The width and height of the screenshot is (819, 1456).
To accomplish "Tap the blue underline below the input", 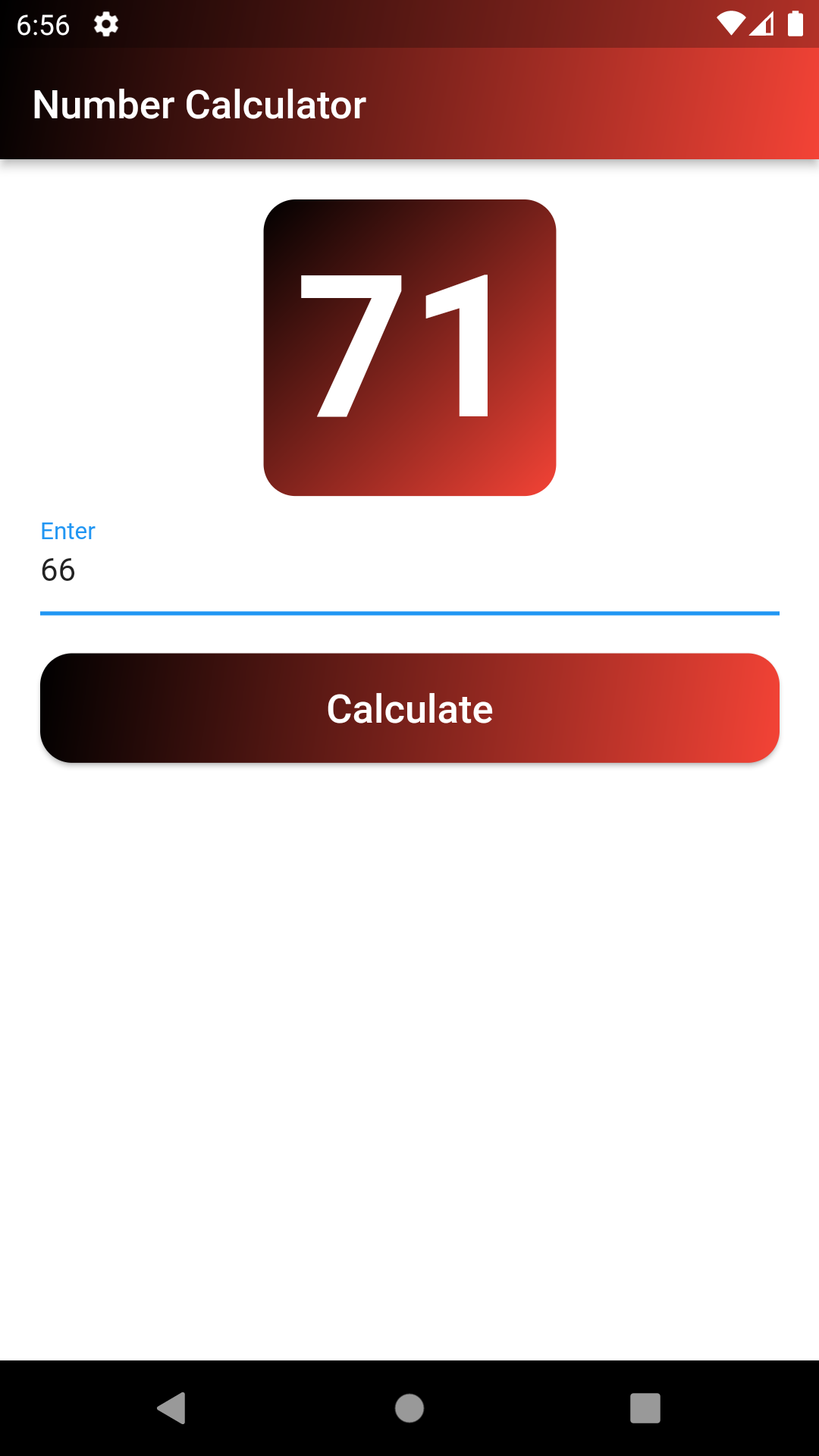I will tap(409, 611).
